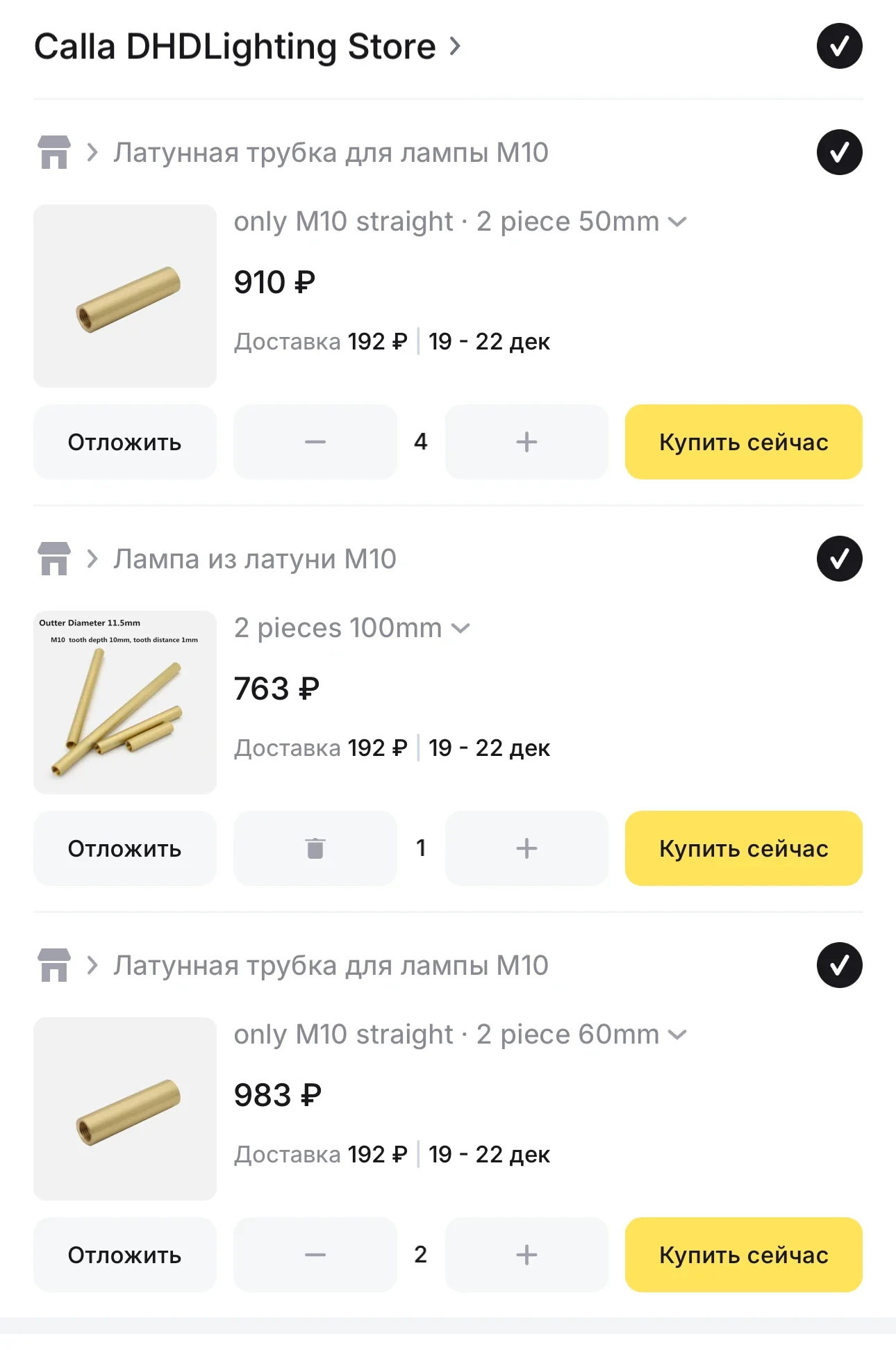This screenshot has height=1350, width=896.
Task: Increase quantity of the 50mm tube
Action: point(526,442)
